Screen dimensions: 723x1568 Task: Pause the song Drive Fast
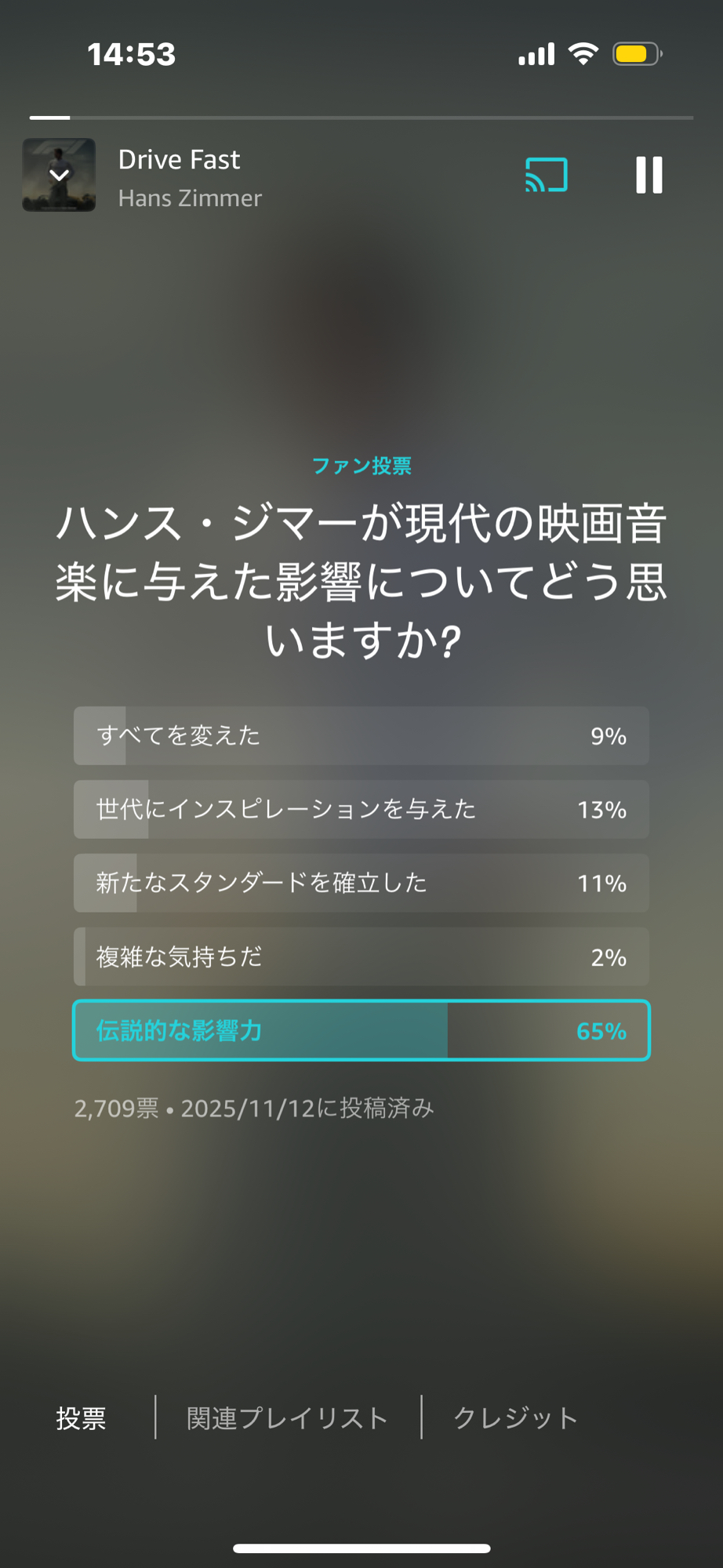coord(649,175)
